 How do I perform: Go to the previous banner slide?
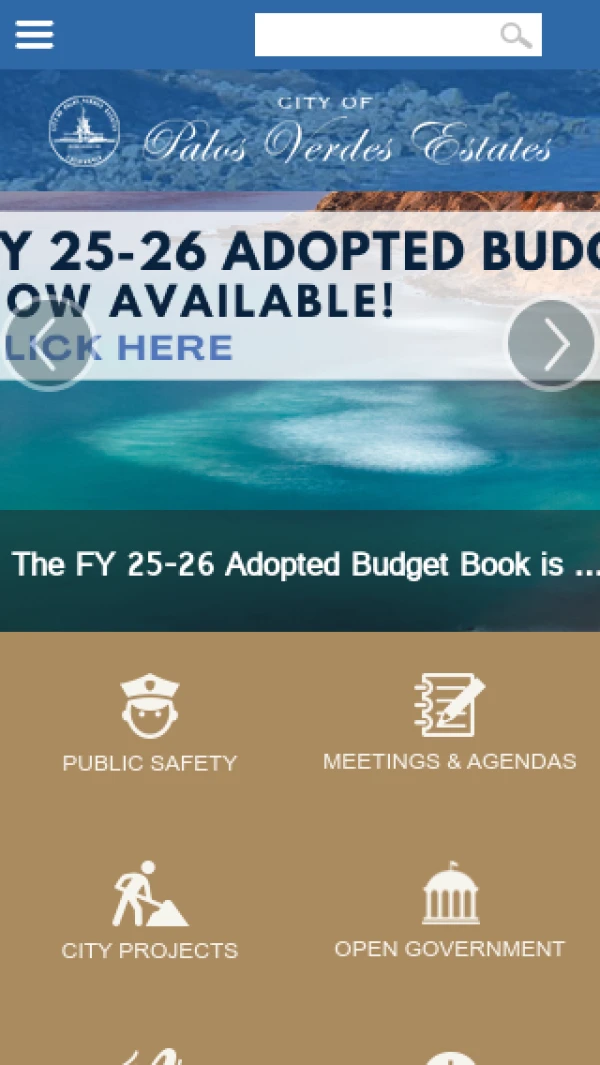click(47, 345)
